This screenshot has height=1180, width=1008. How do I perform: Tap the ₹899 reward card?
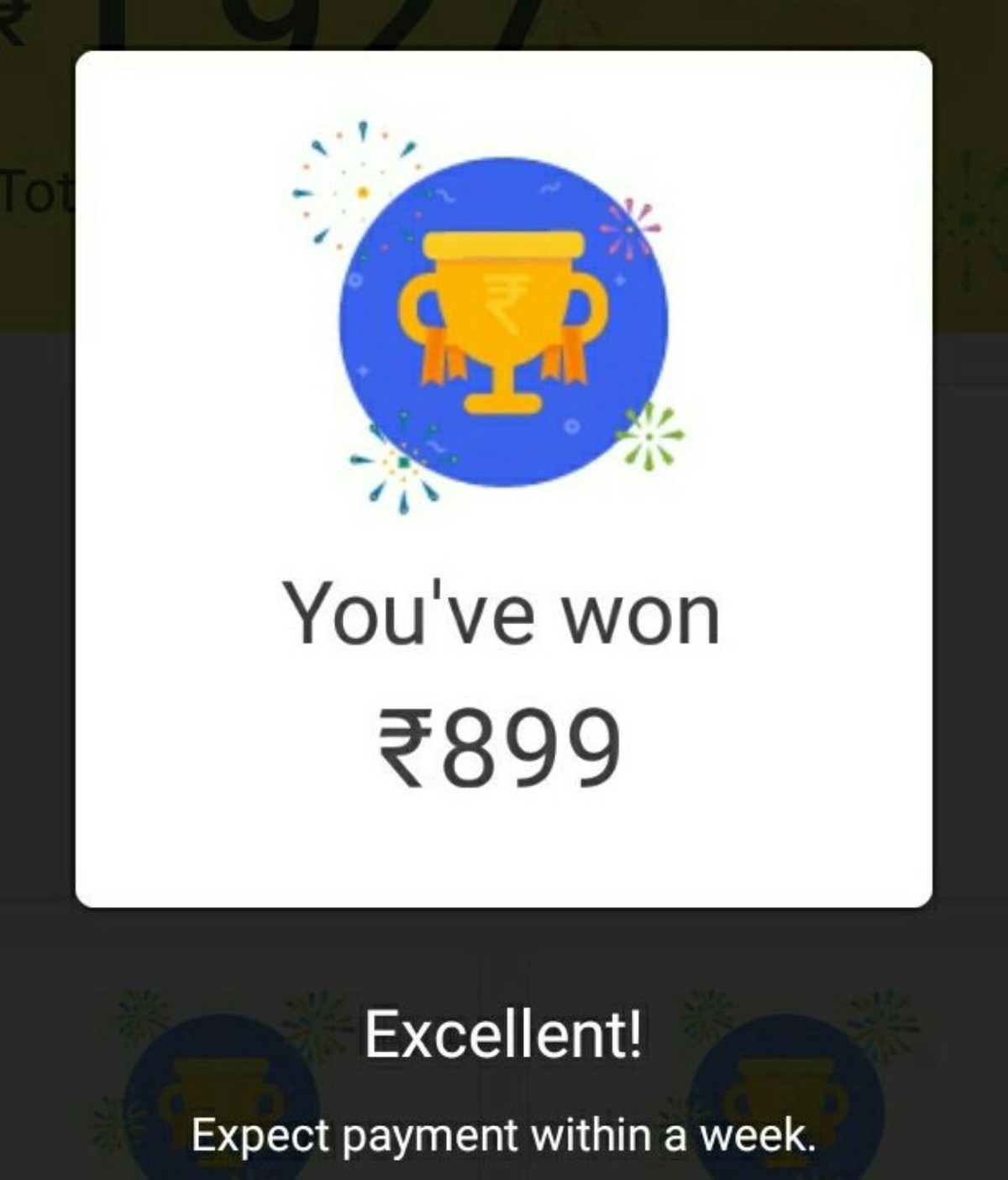coord(503,479)
